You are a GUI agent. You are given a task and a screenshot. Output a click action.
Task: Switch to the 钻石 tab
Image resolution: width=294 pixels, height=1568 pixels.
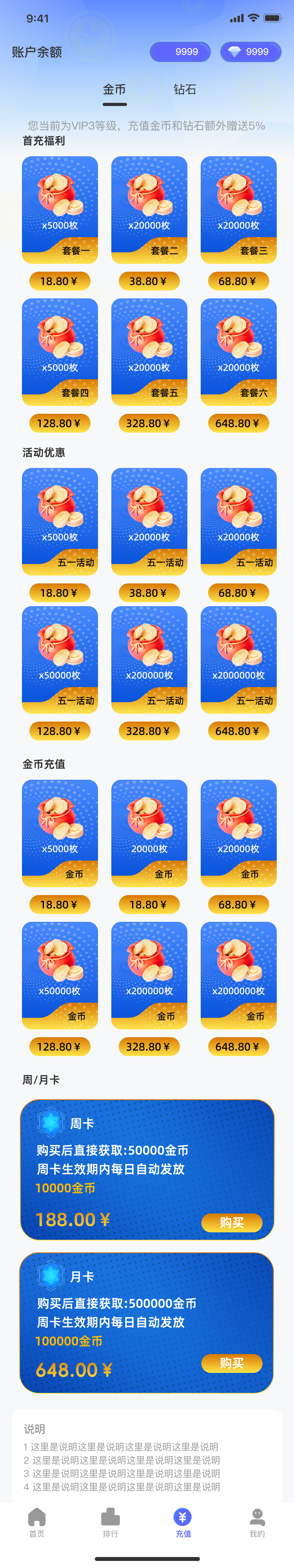185,90
